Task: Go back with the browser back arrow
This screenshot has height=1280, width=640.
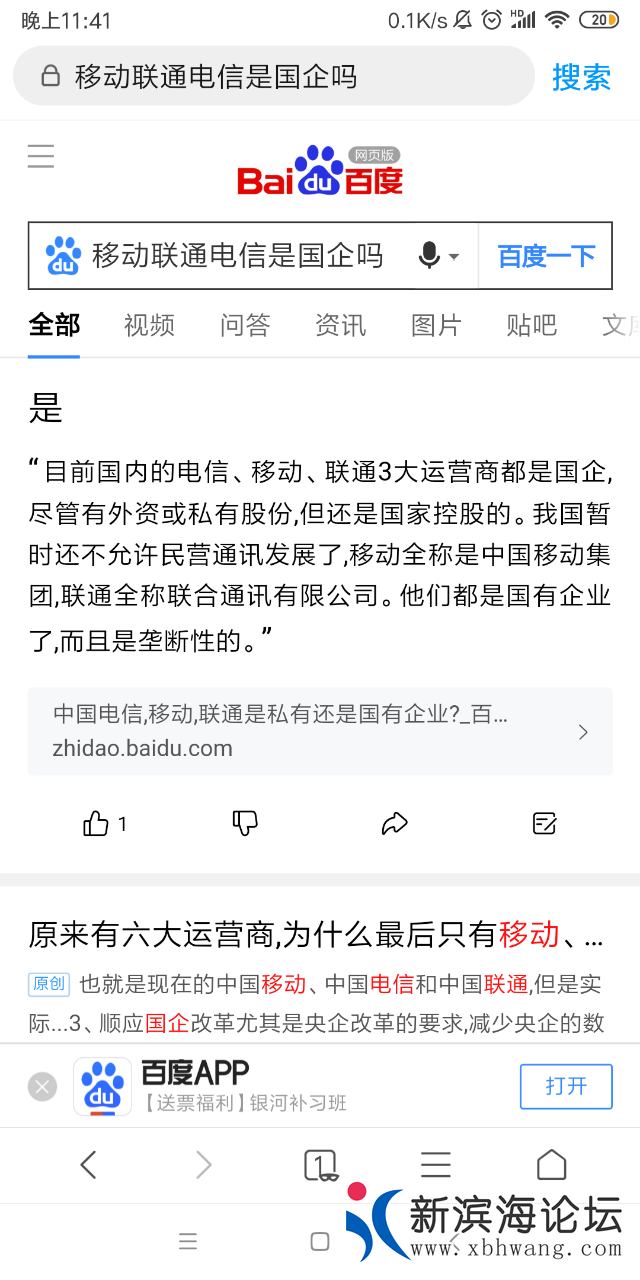Action: tap(88, 1165)
